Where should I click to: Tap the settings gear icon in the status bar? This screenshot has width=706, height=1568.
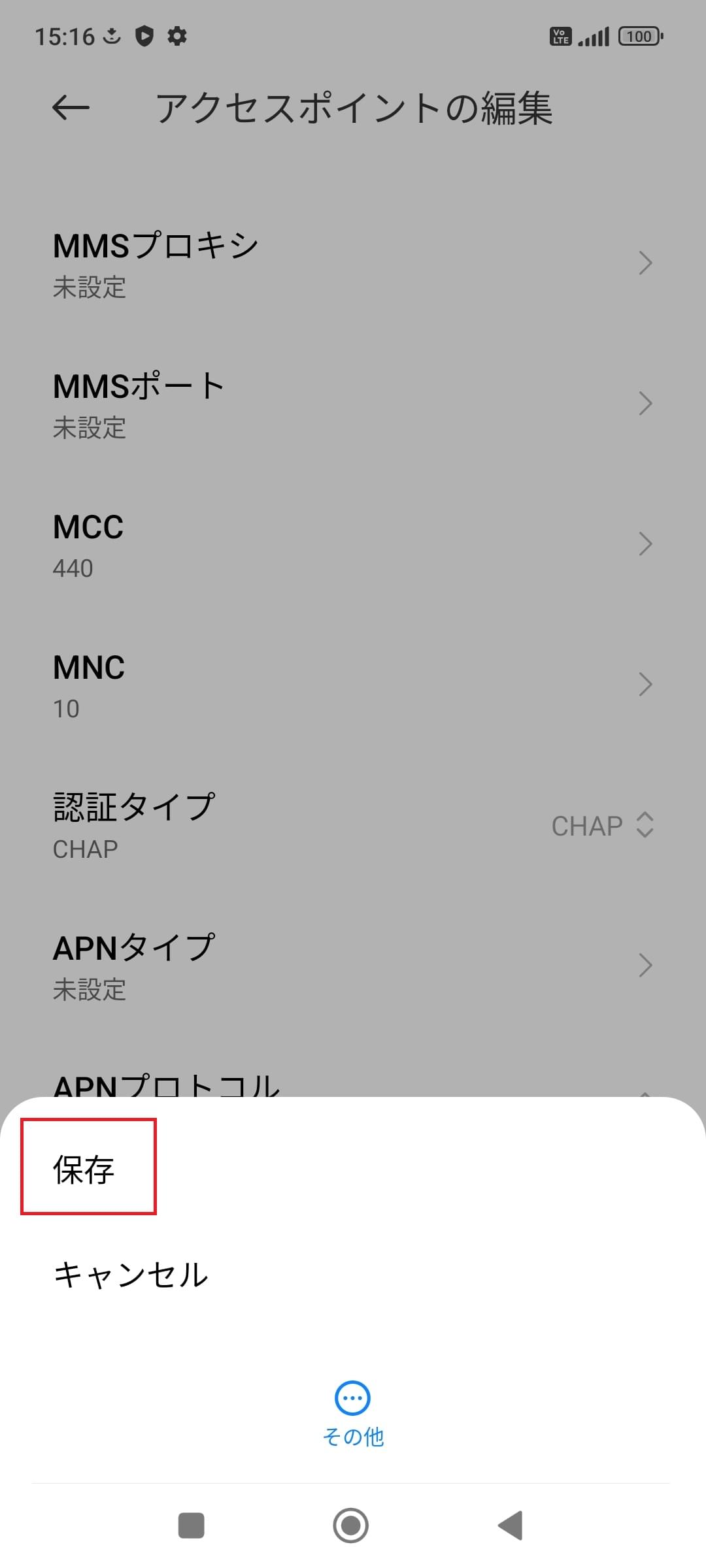(x=176, y=36)
